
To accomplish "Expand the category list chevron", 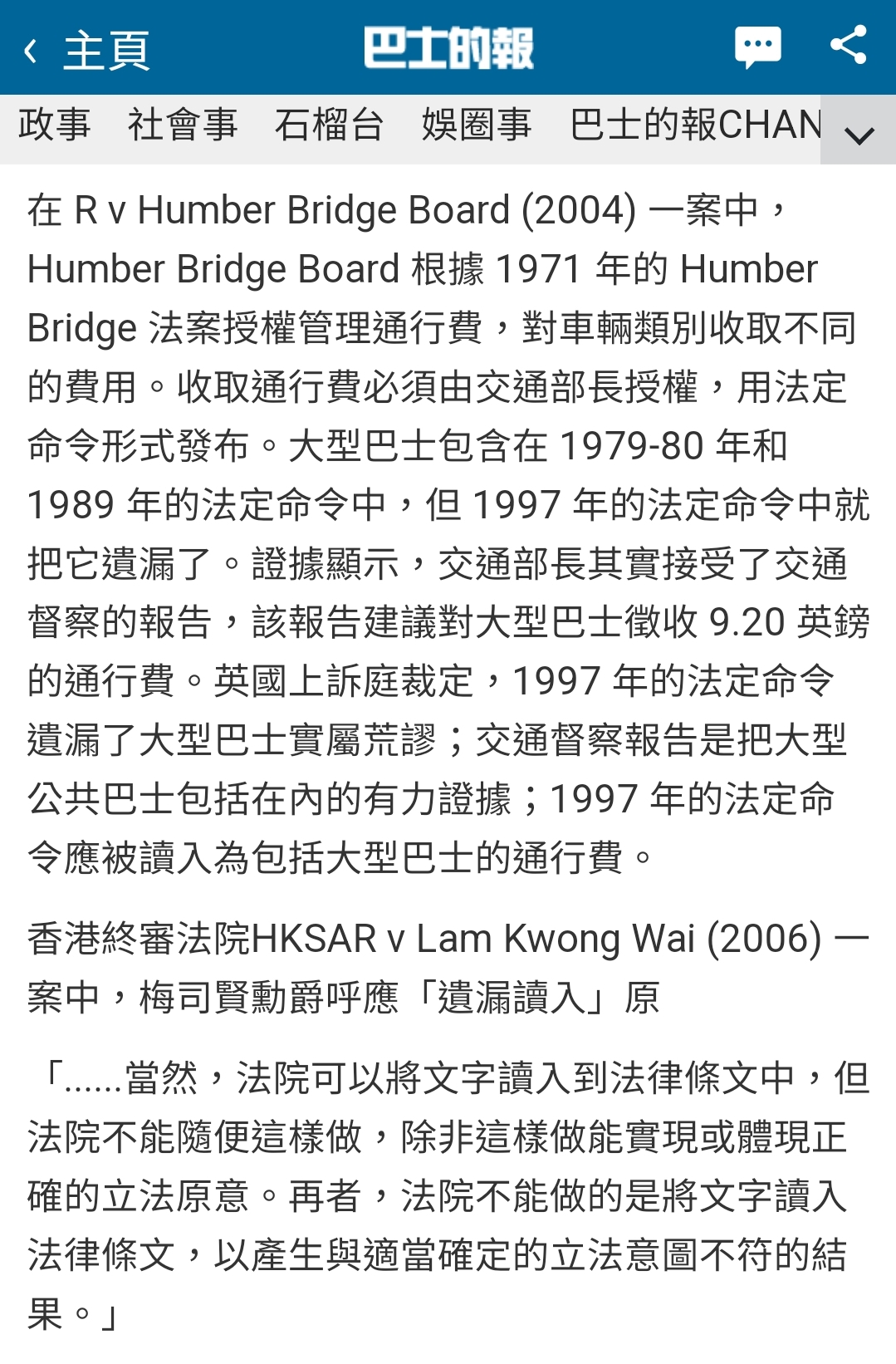I will 859,135.
